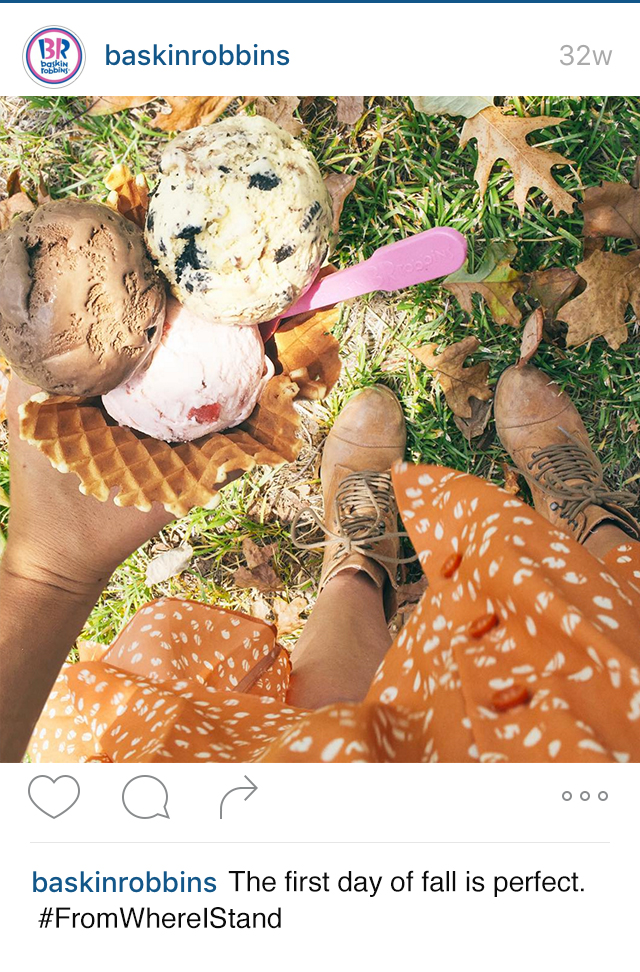Like the baskinrobbins post

pyautogui.click(x=54, y=796)
